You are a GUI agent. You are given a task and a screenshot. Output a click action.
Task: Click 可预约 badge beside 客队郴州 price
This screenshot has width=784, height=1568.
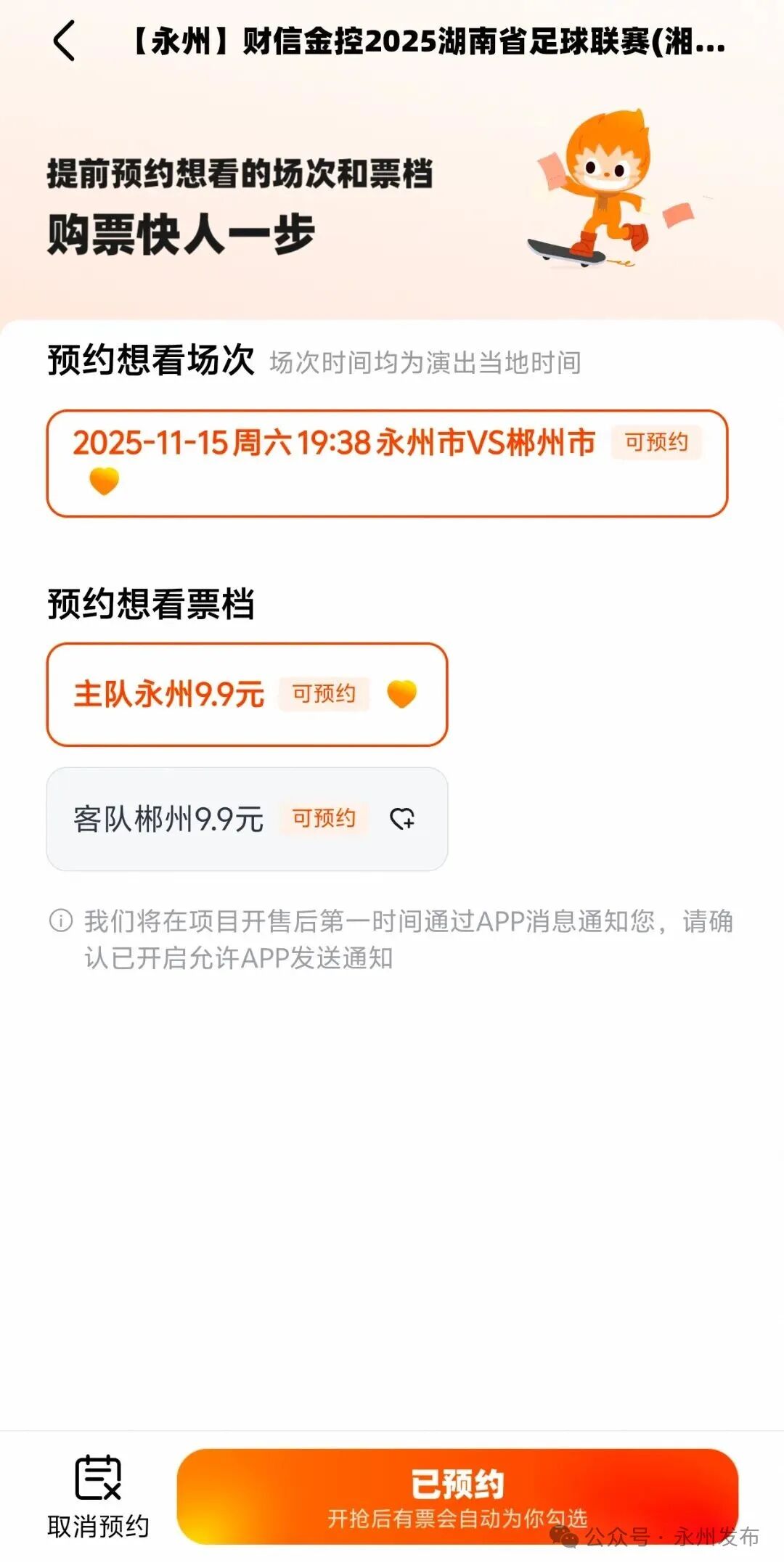pyautogui.click(x=322, y=817)
